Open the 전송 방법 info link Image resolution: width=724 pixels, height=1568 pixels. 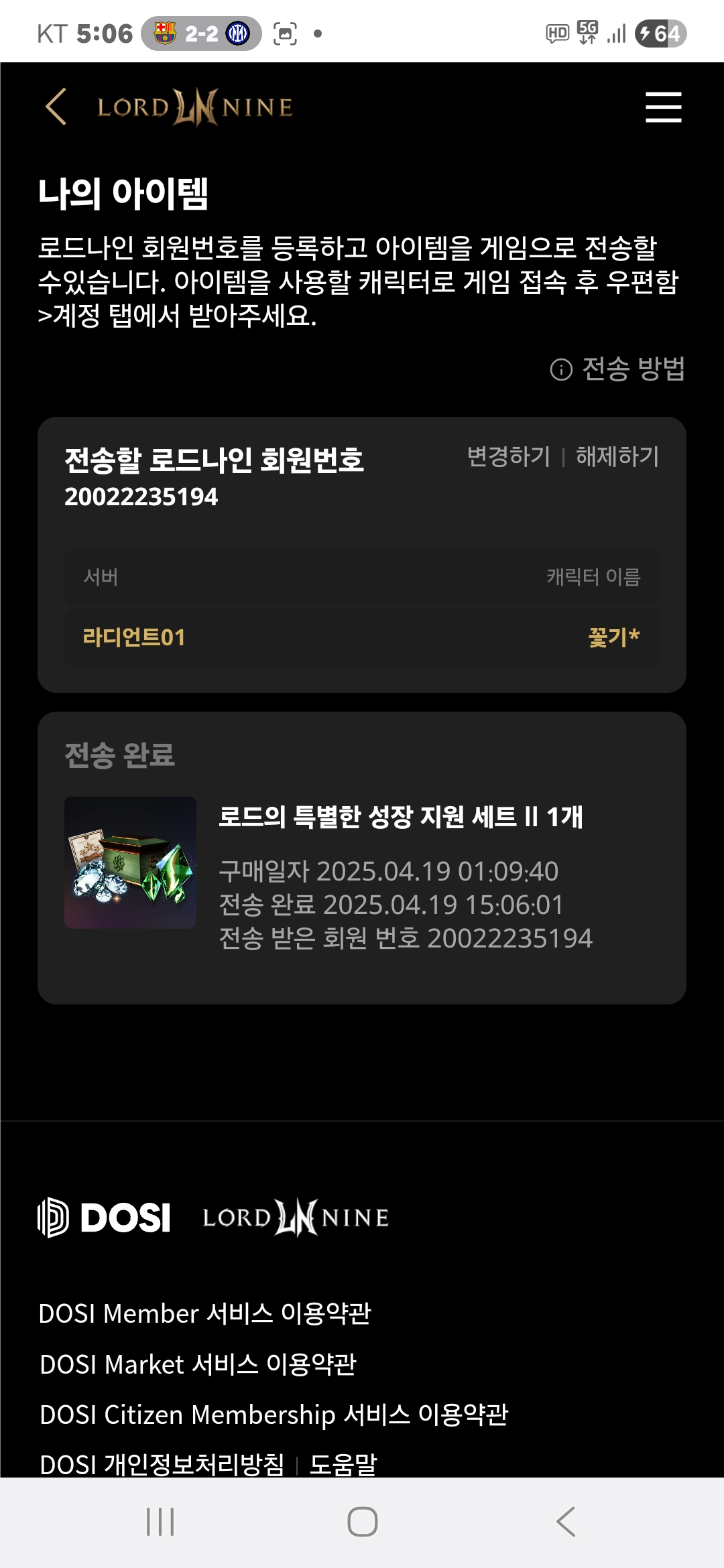[618, 369]
